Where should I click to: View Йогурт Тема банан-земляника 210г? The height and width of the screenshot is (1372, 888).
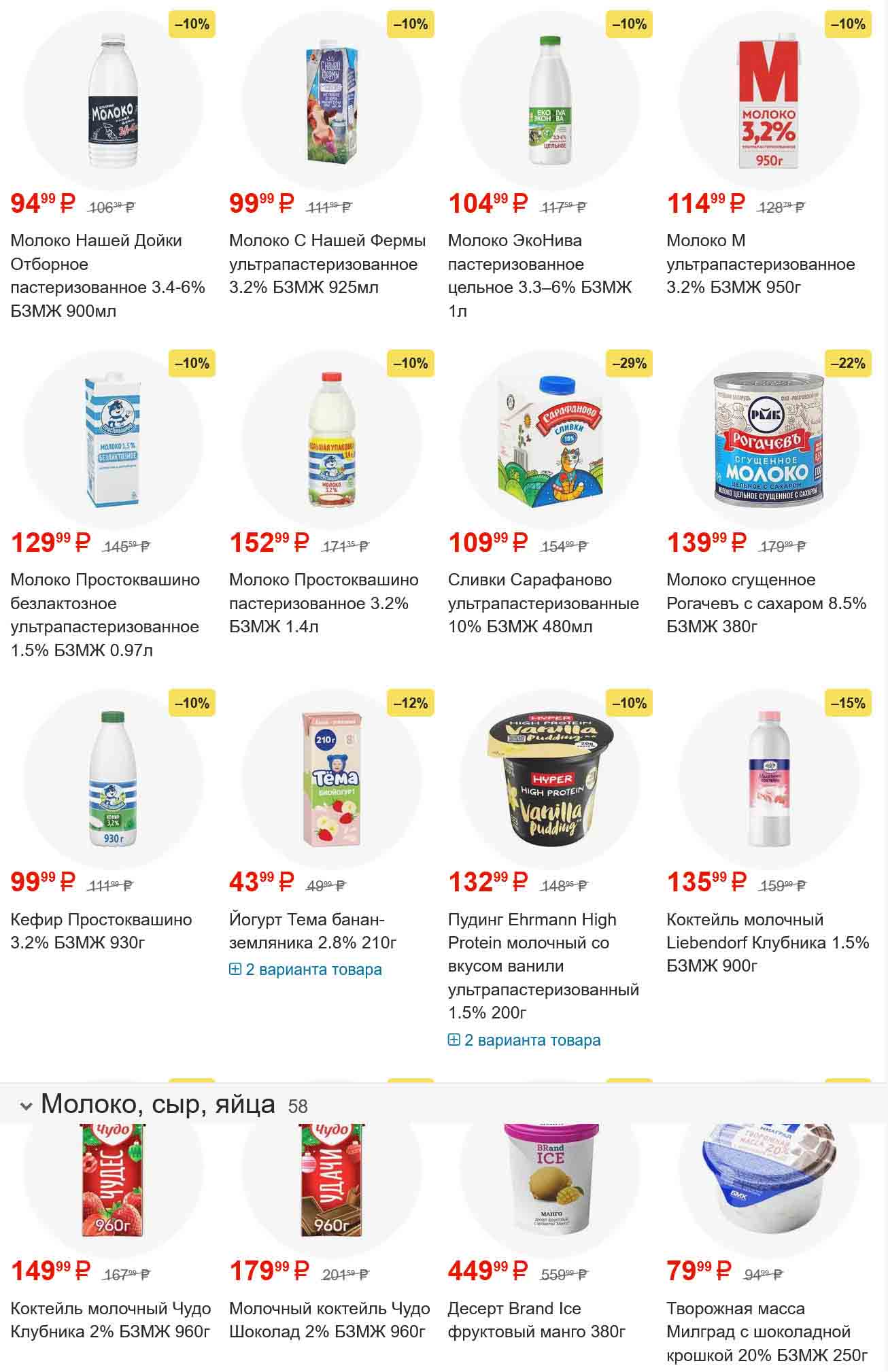click(313, 931)
